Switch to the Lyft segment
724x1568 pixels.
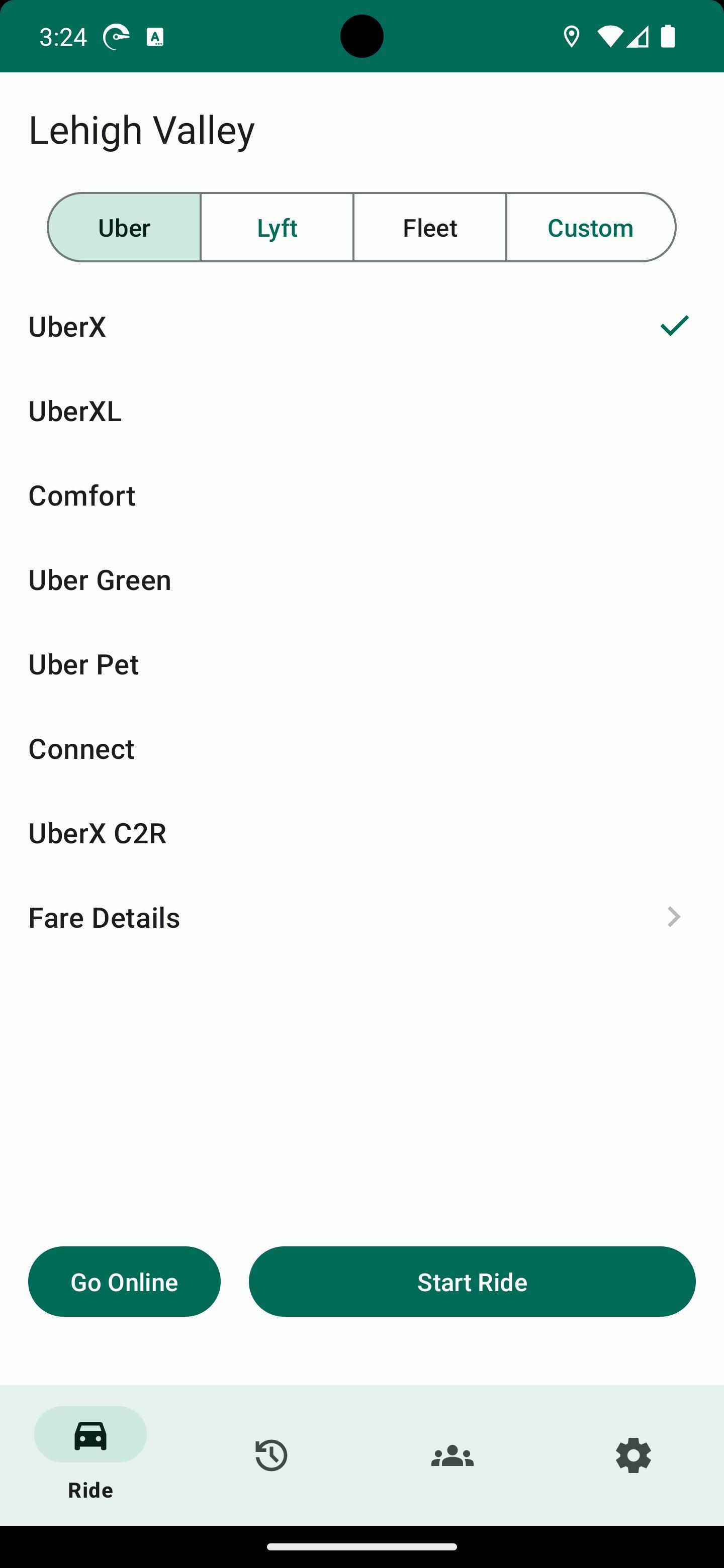pos(277,228)
